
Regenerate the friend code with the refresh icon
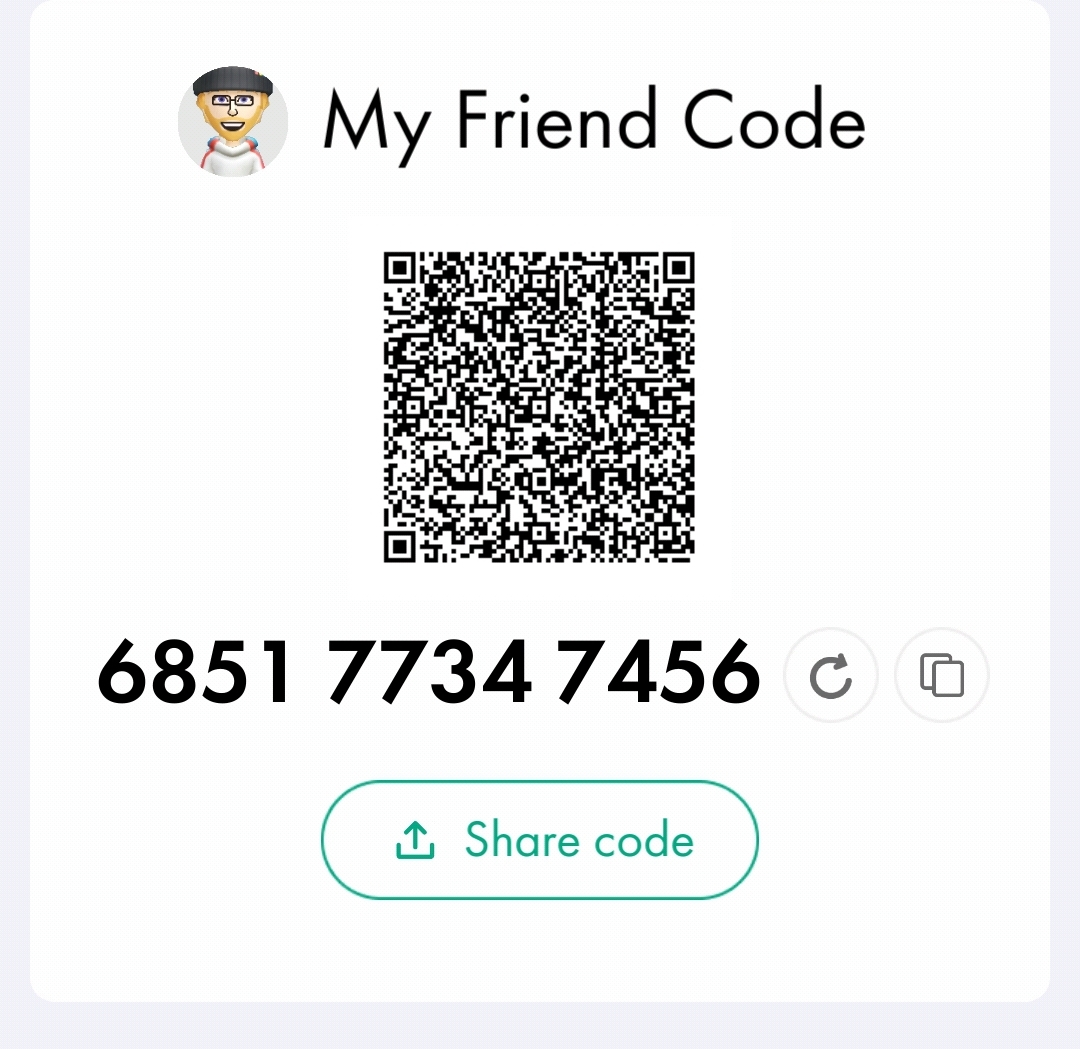(x=831, y=675)
